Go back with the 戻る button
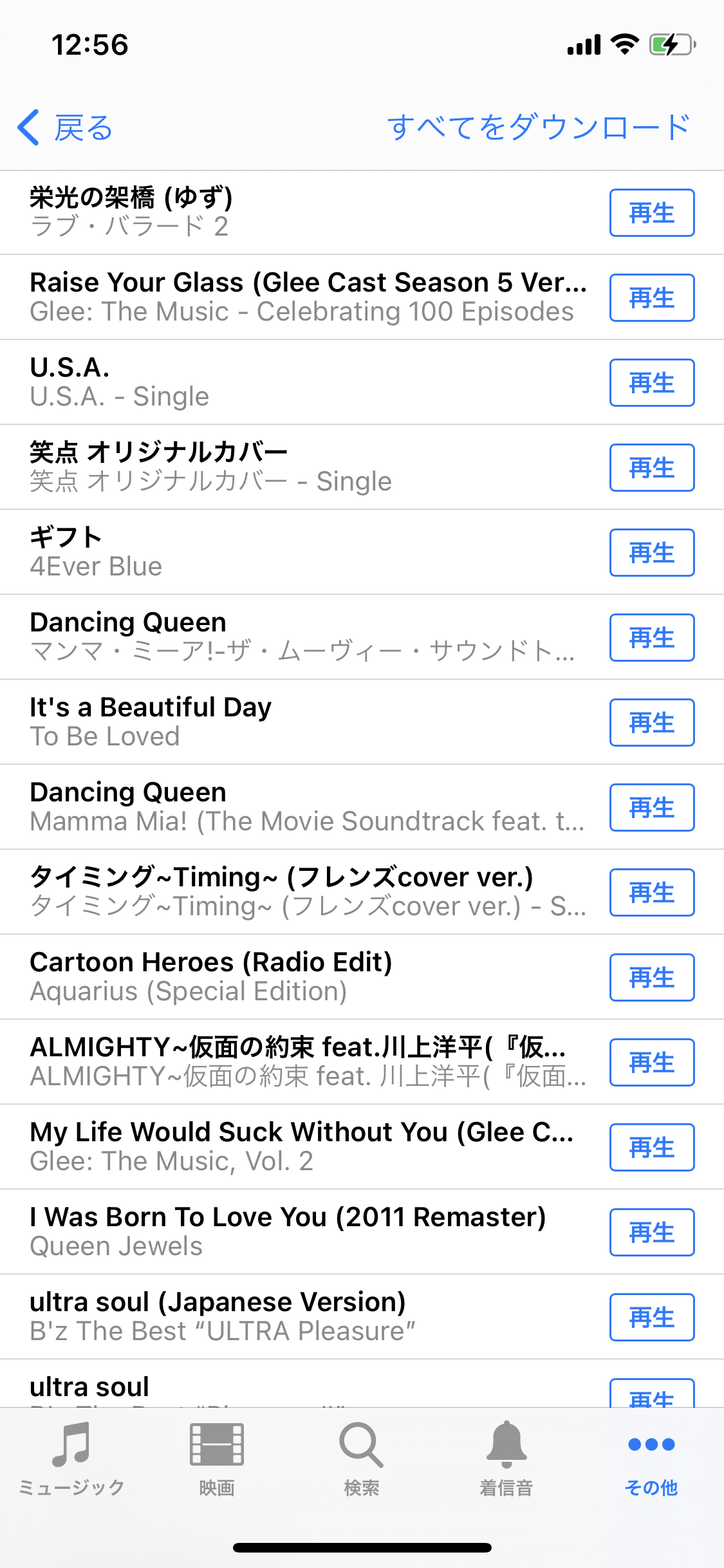 click(66, 127)
